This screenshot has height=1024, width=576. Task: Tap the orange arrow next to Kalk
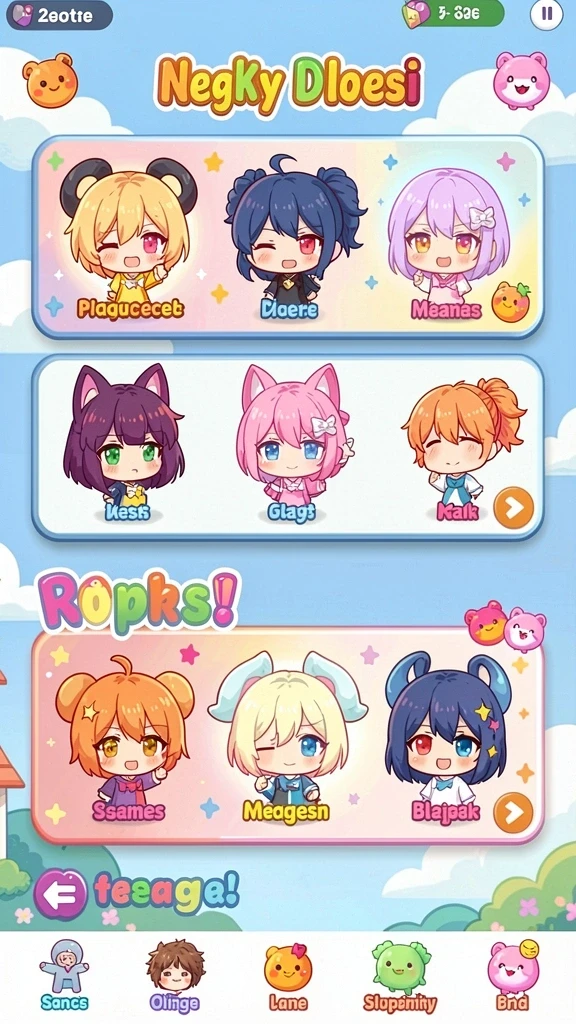[513, 507]
